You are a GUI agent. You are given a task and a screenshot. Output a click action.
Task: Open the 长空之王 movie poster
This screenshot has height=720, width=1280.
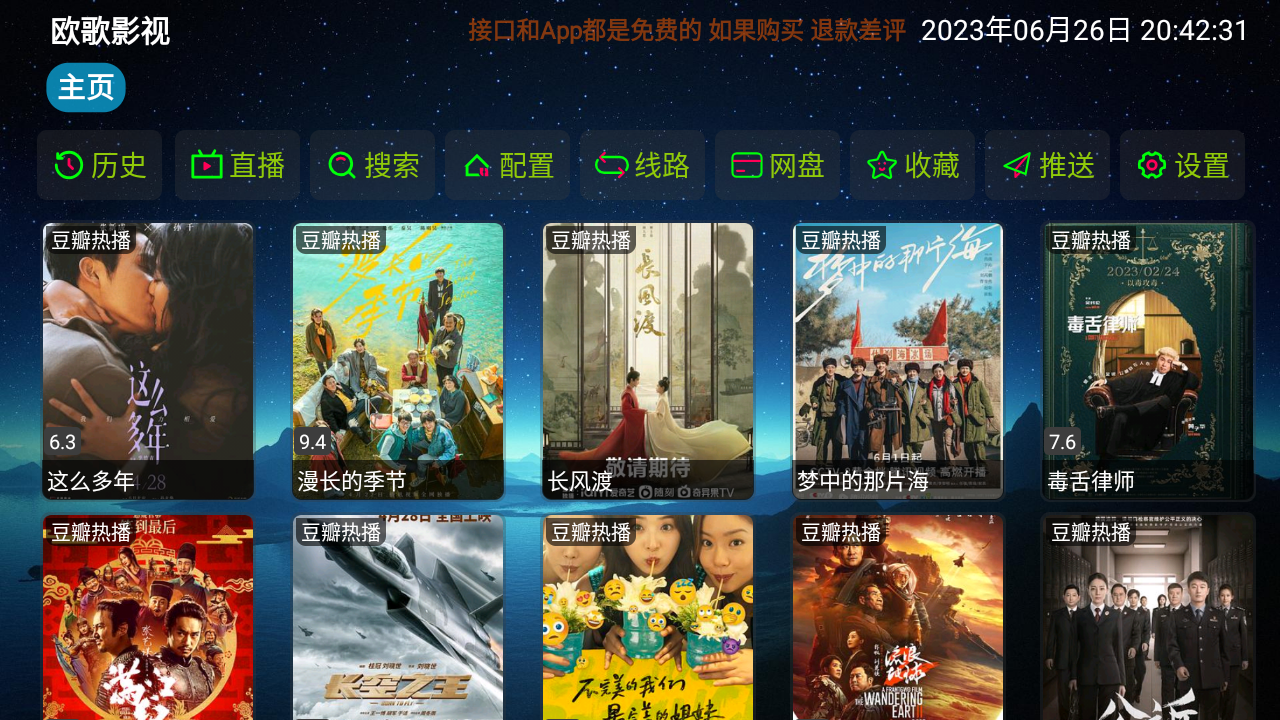pyautogui.click(x=398, y=620)
